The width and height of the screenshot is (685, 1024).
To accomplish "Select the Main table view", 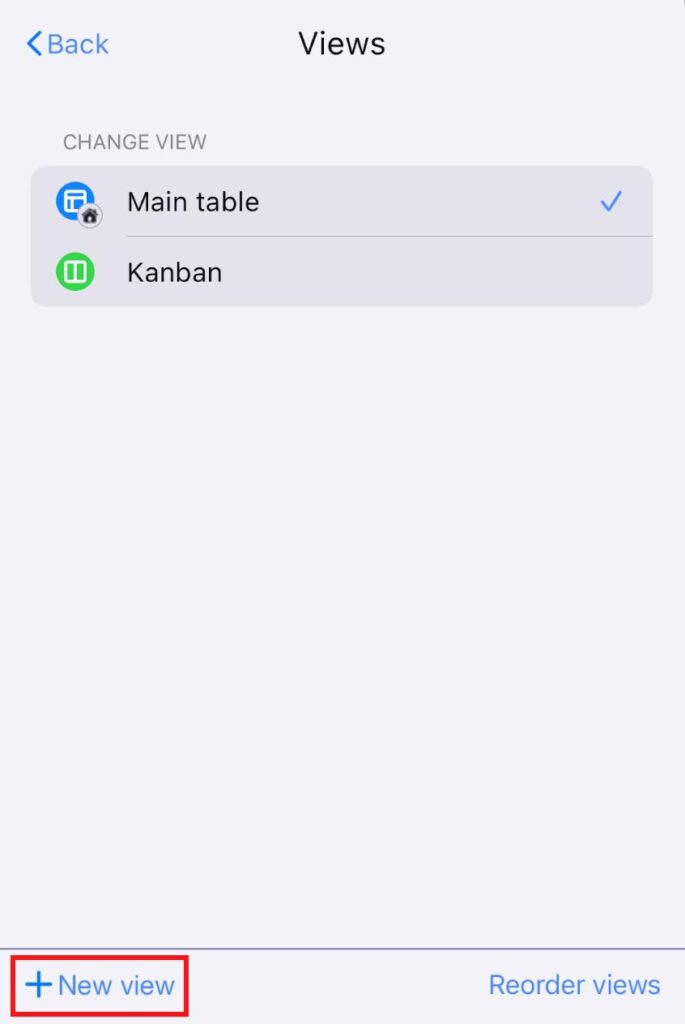I will pos(193,202).
